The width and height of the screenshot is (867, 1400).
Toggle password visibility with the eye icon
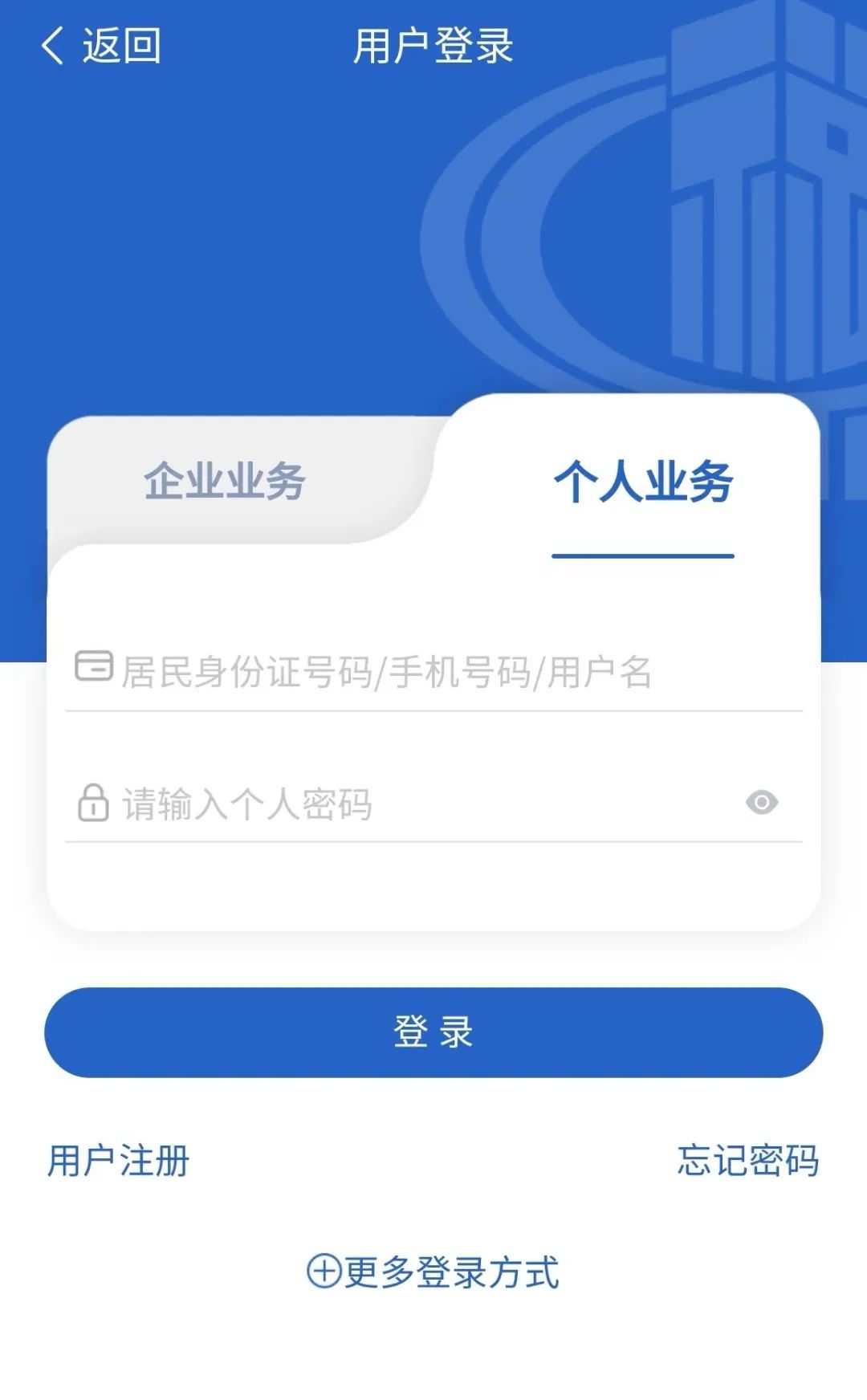(x=761, y=802)
